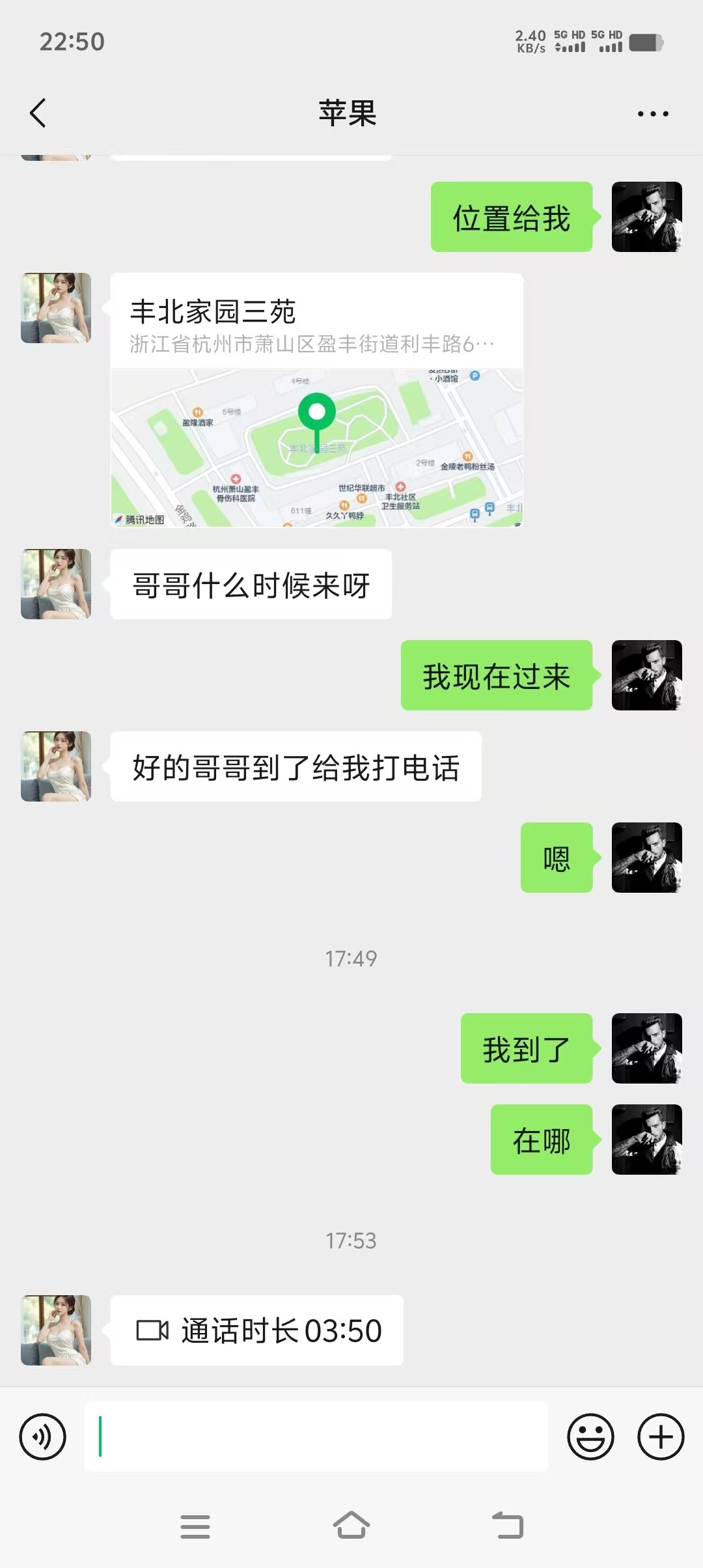
Task: Open the emoji sticker panel
Action: [x=591, y=1436]
